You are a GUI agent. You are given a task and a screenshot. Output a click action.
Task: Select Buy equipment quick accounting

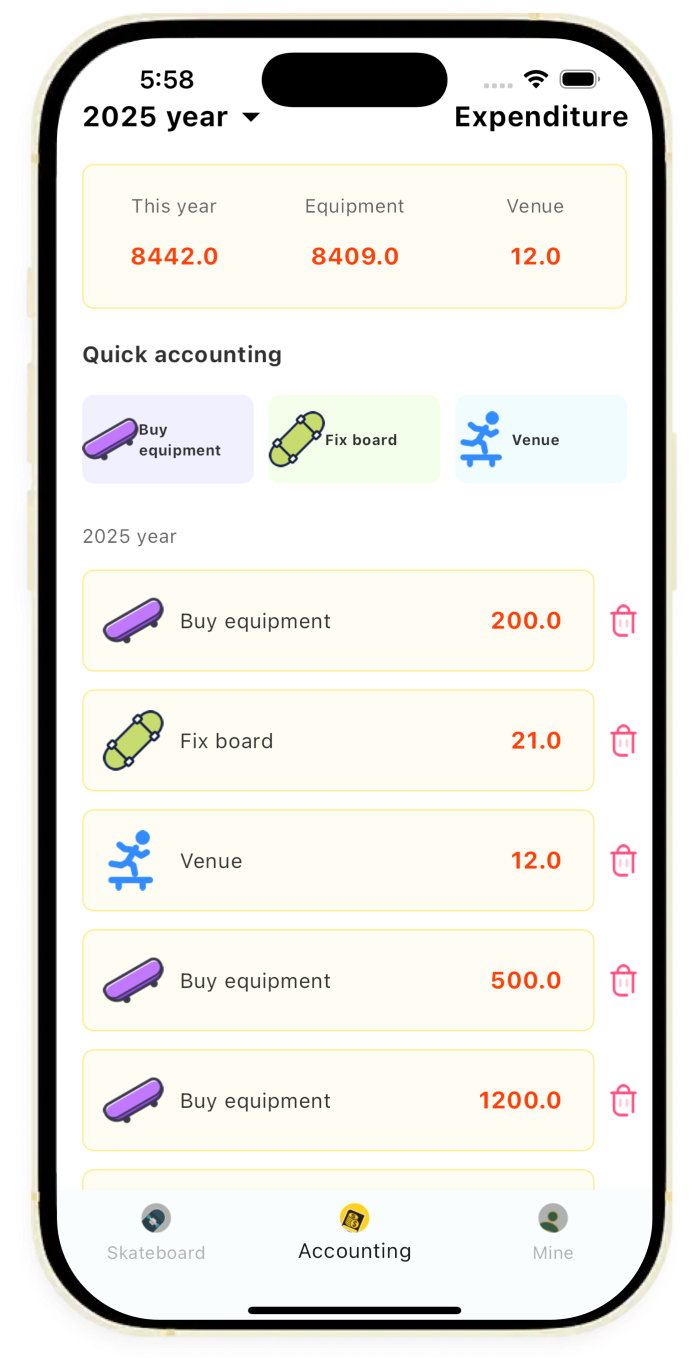[x=168, y=439]
